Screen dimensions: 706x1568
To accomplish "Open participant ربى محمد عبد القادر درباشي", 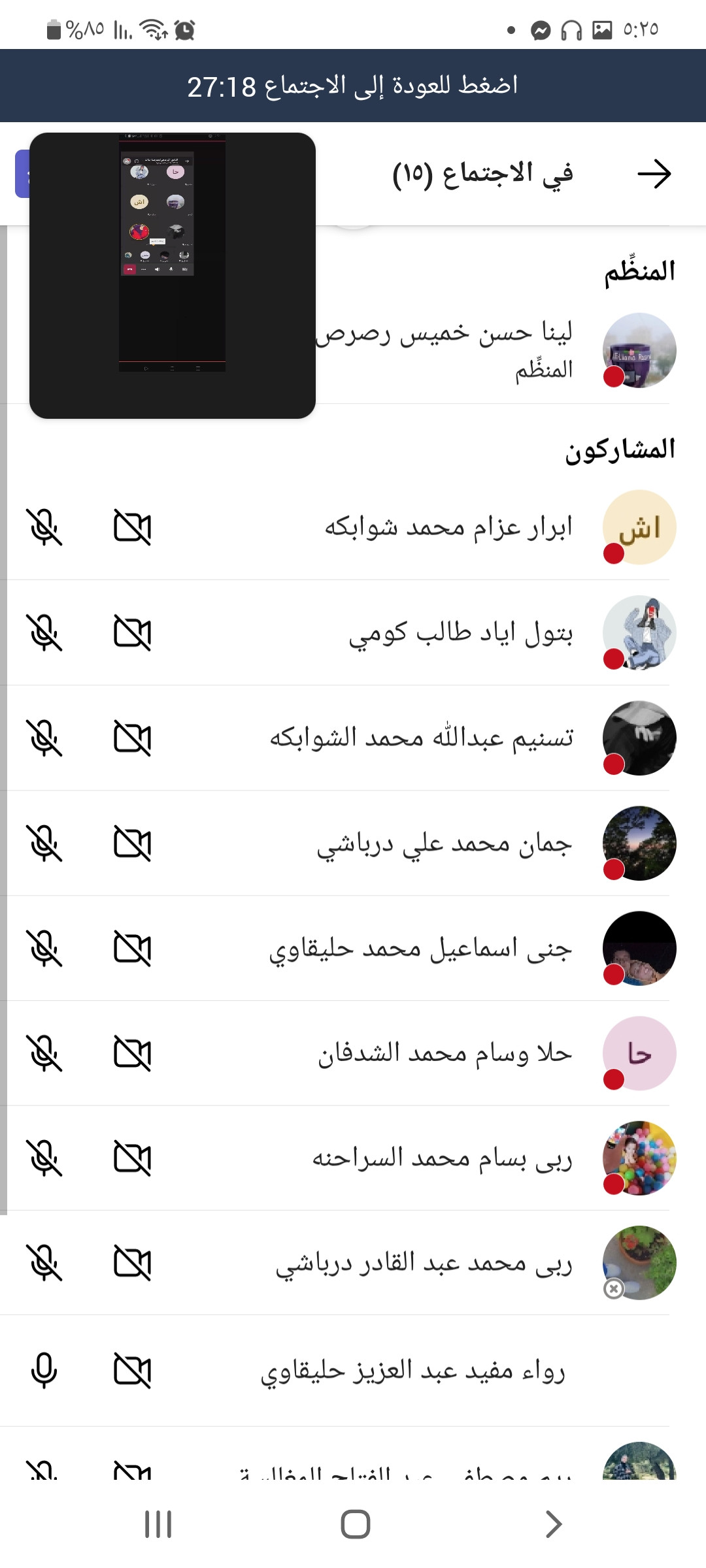I will click(x=424, y=1264).
